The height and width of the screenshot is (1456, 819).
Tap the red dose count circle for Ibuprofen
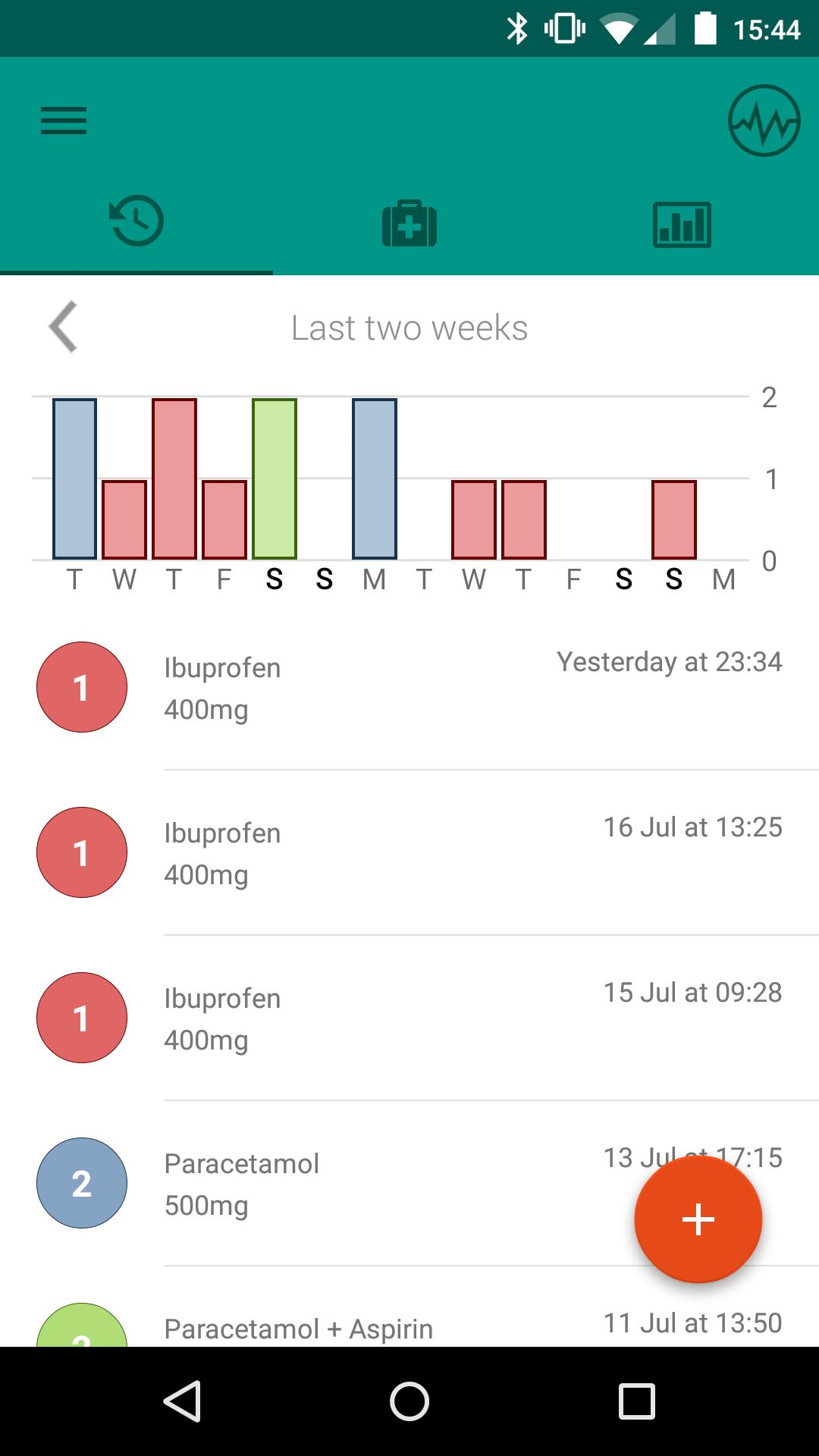[81, 686]
